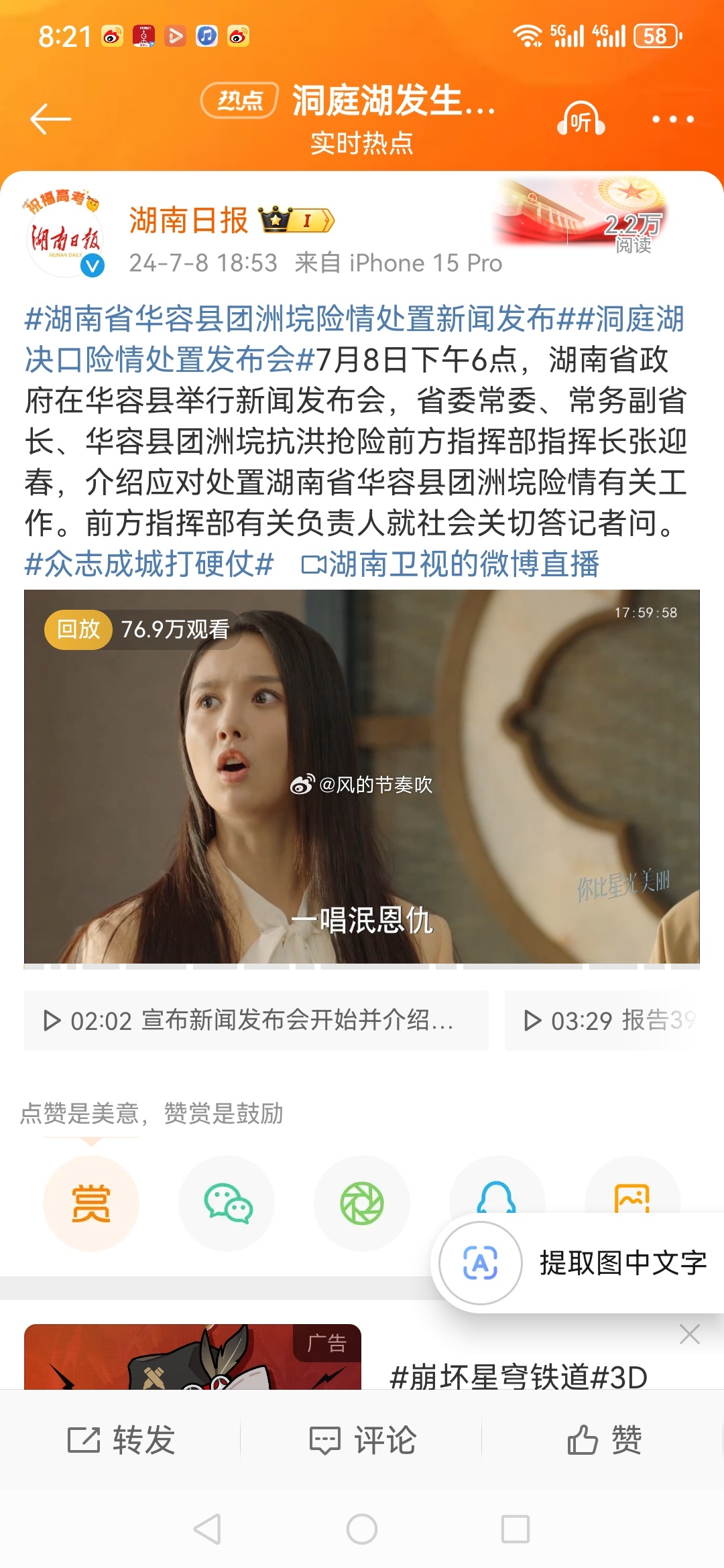This screenshot has height=1568, width=724.
Task: Tap the 听 listen headphone icon
Action: [581, 120]
